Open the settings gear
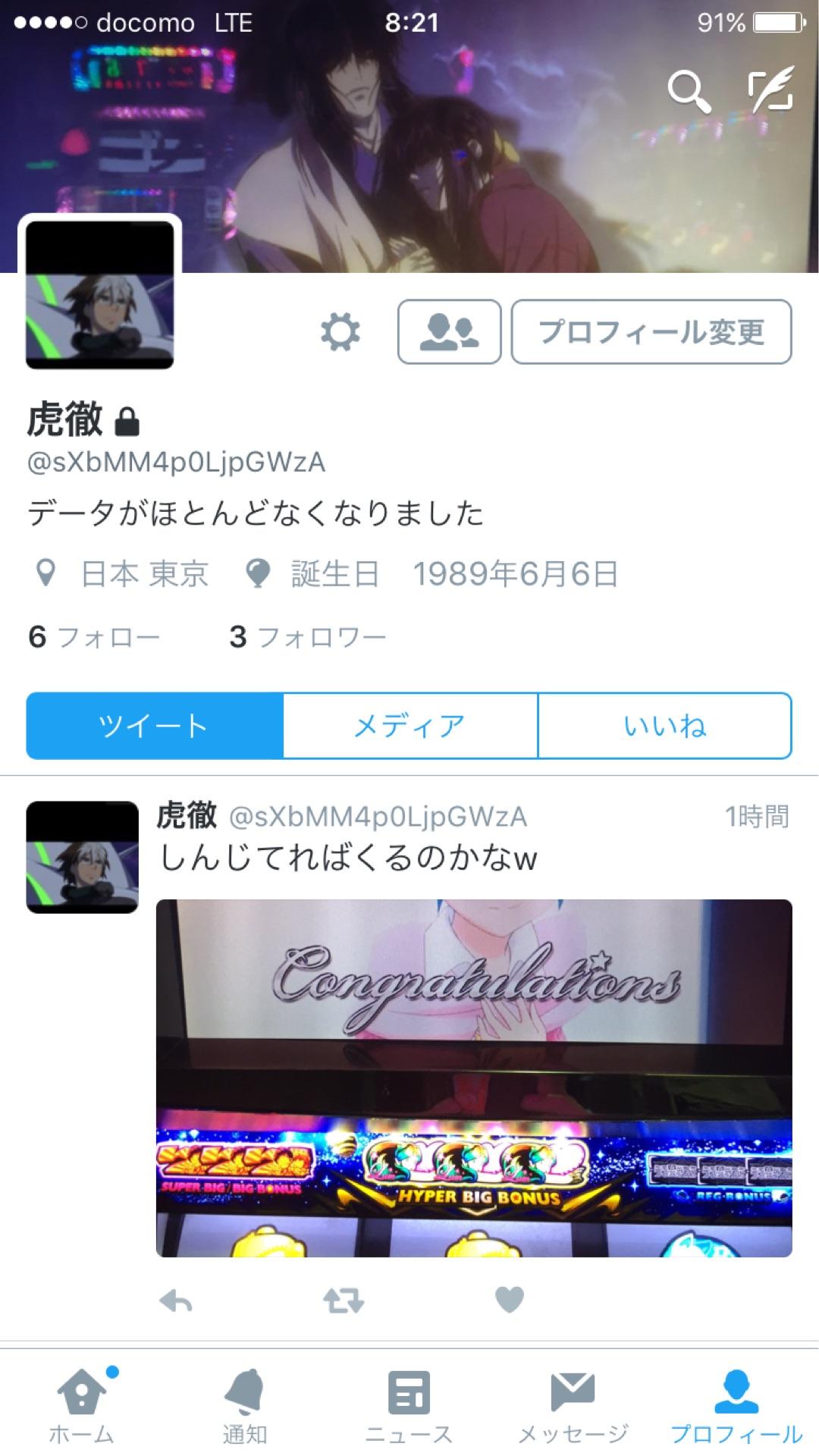The width and height of the screenshot is (819, 1456). [340, 332]
